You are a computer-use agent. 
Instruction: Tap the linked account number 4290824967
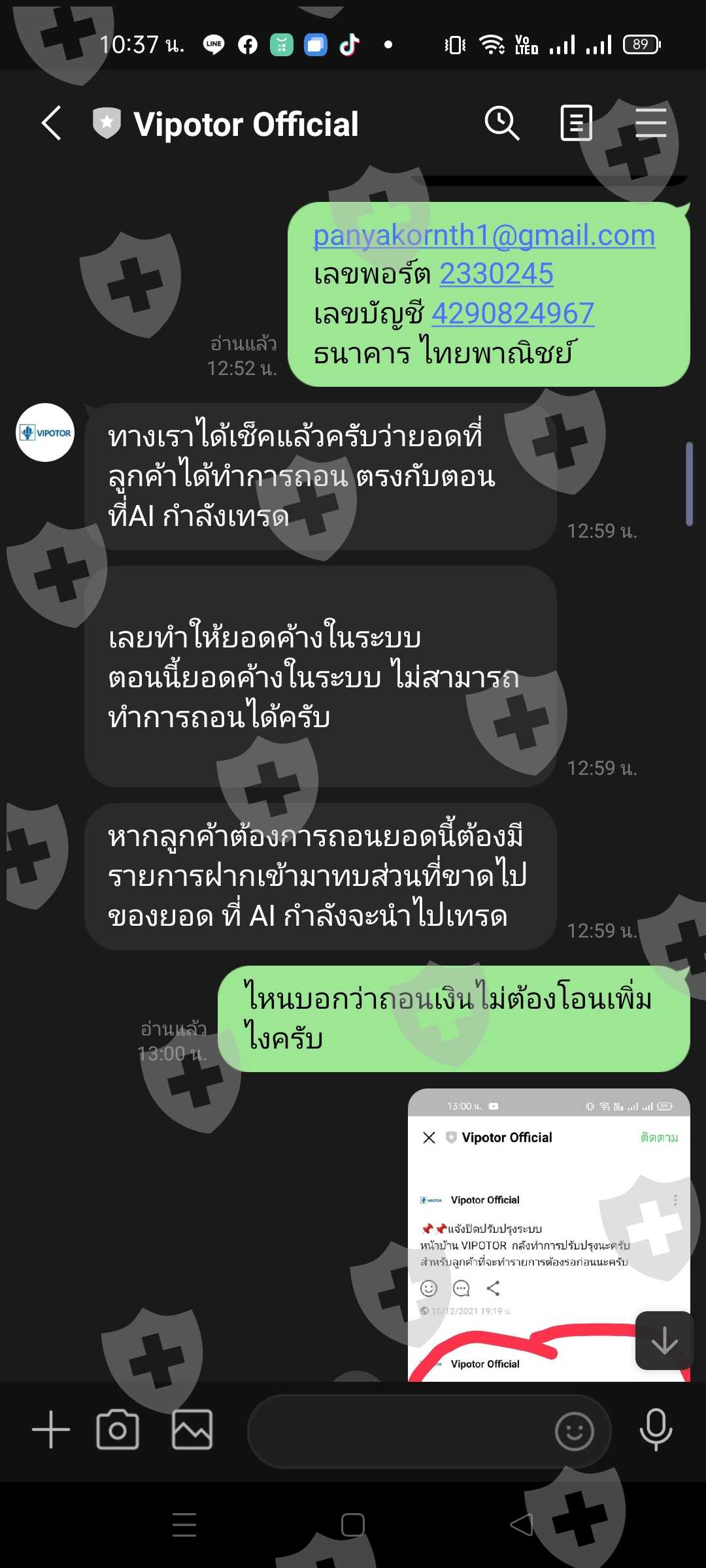513,314
